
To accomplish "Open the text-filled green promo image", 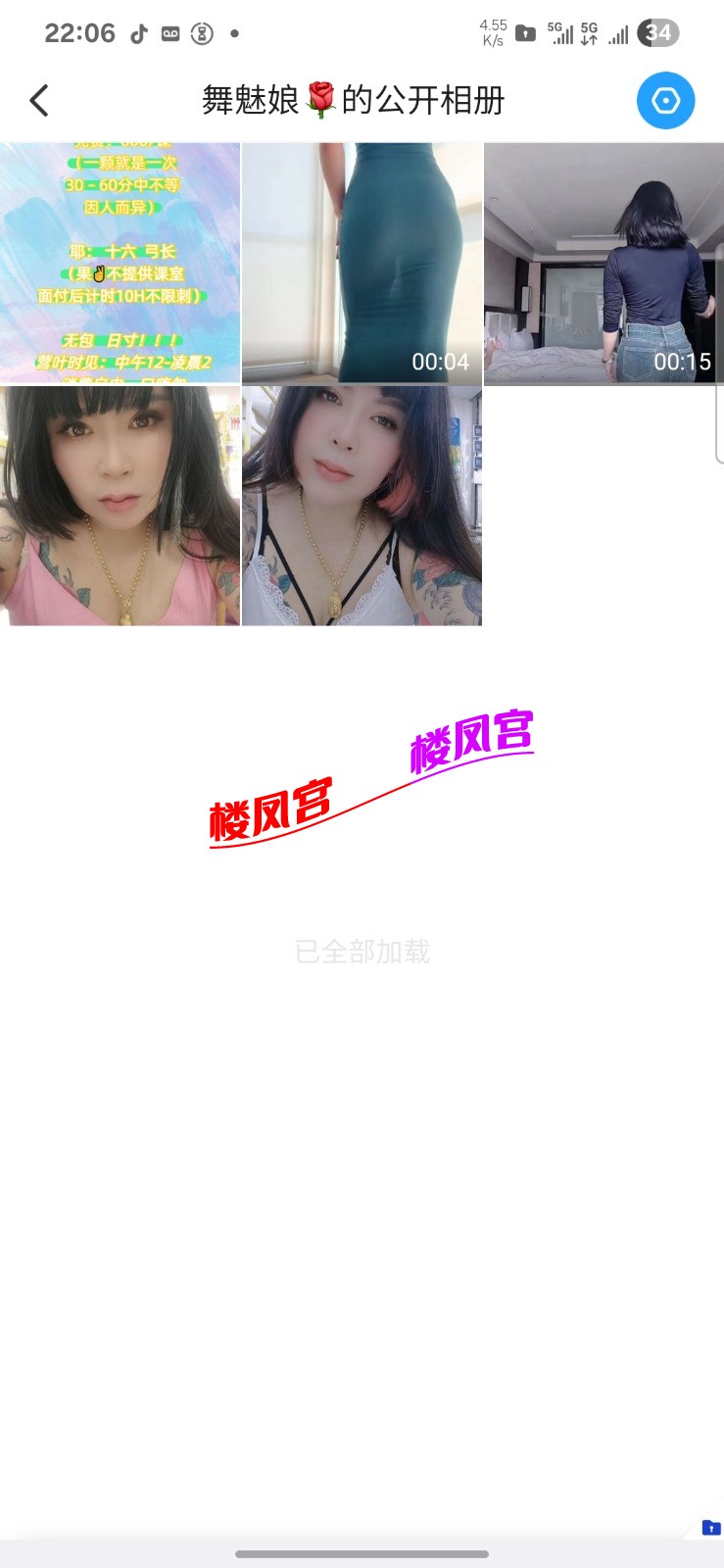I will [x=120, y=260].
